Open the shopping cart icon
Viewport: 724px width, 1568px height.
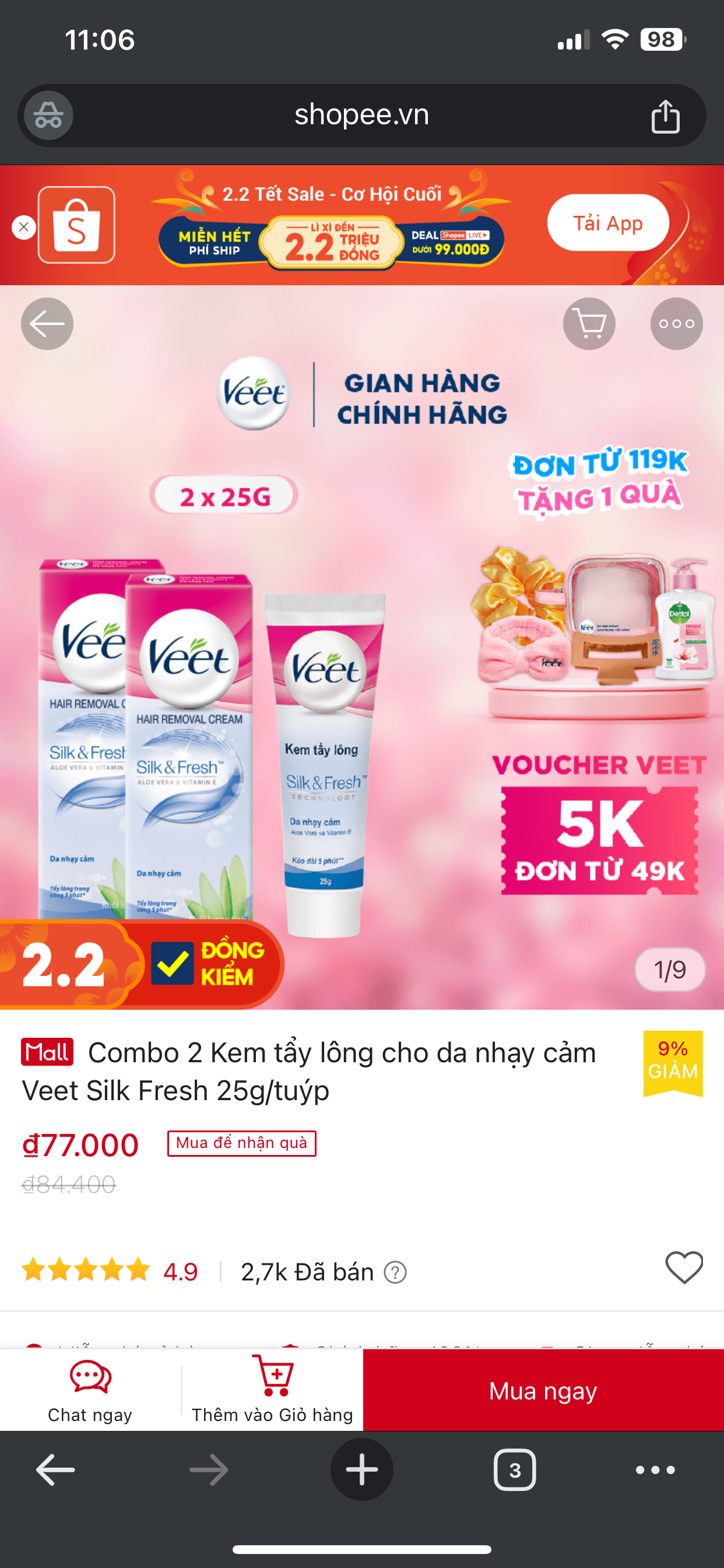588,324
